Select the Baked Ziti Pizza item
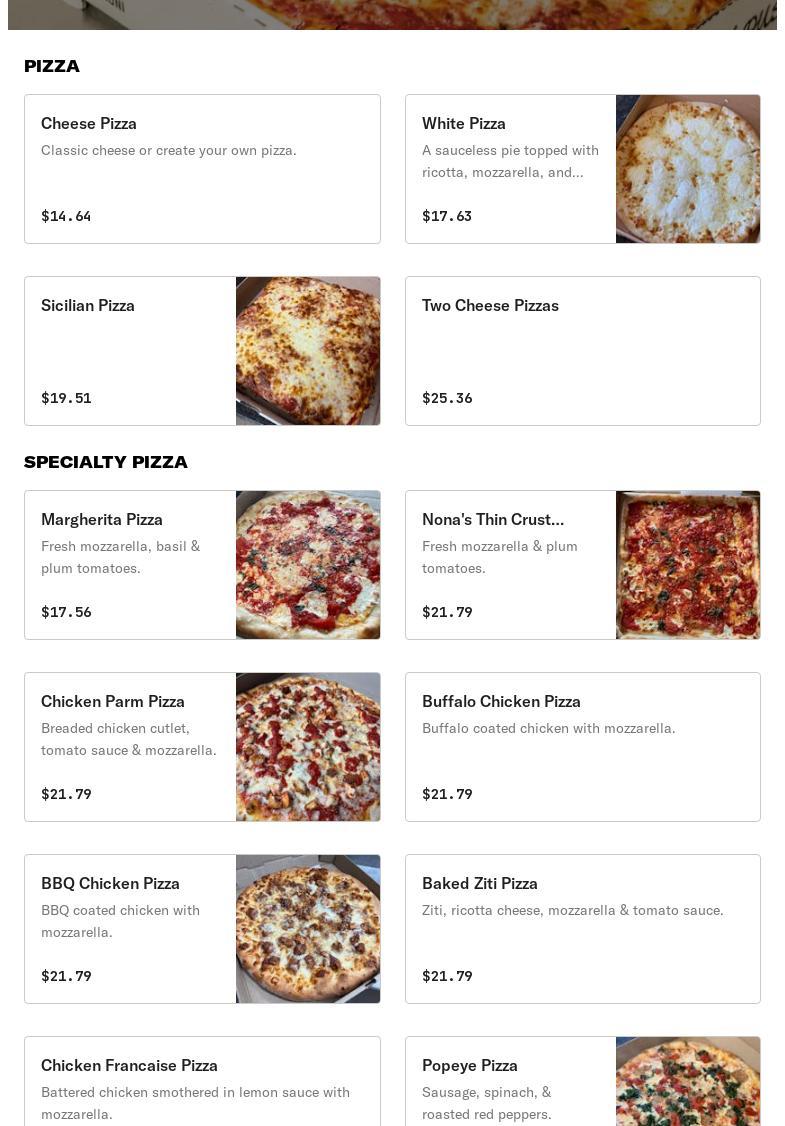Viewport: 785px width, 1126px height. 582,929
